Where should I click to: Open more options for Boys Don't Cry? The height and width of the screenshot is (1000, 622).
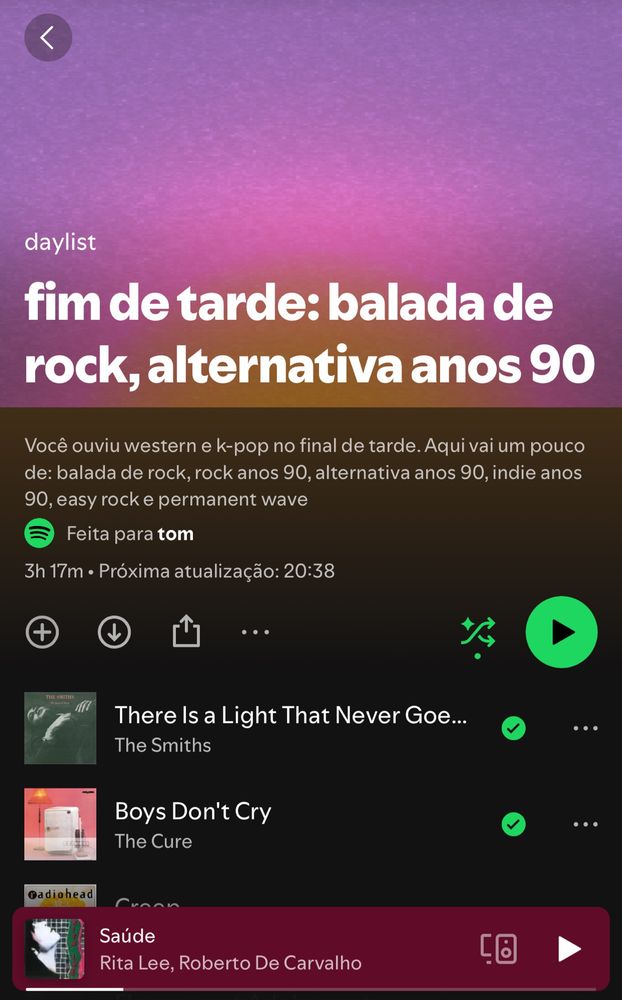[x=585, y=824]
